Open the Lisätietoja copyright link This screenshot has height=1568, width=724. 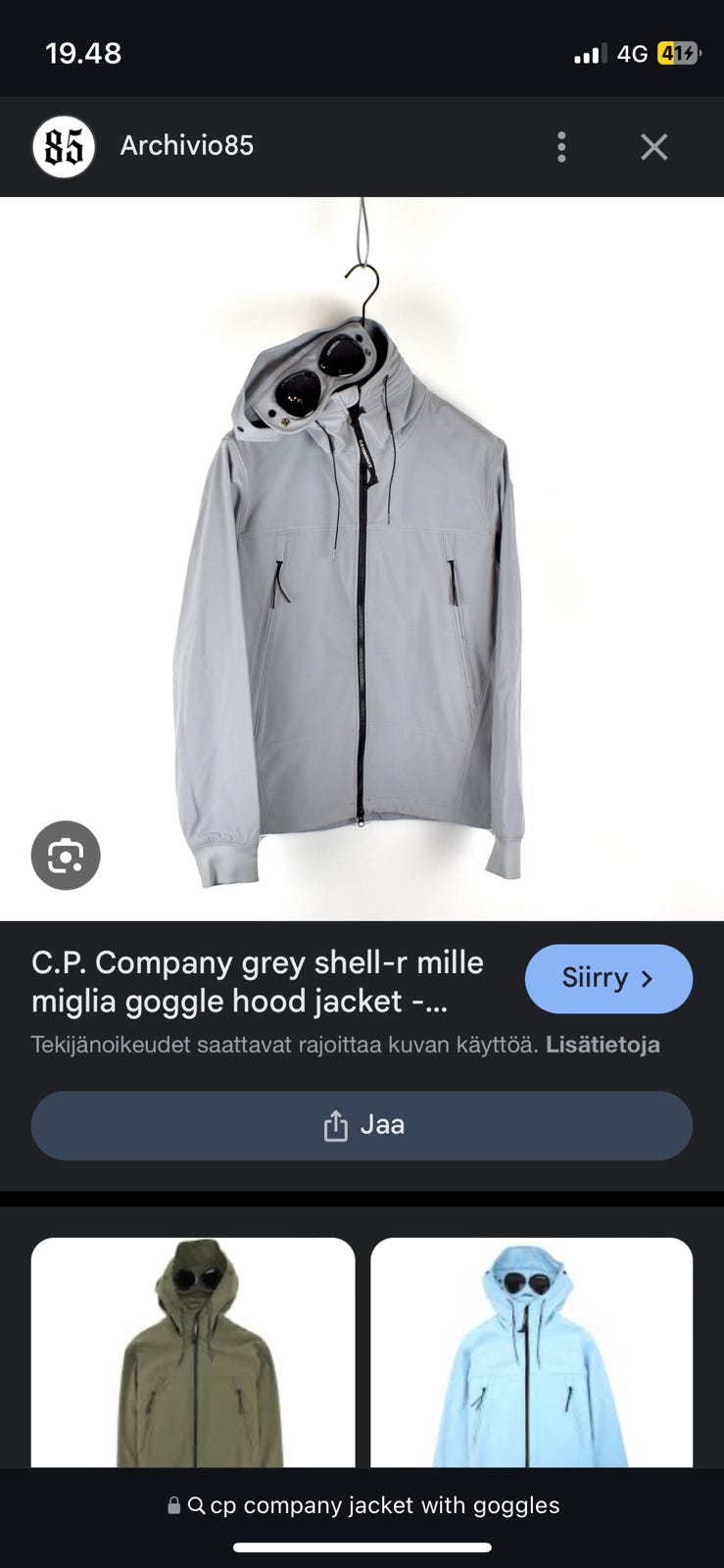pos(603,1045)
